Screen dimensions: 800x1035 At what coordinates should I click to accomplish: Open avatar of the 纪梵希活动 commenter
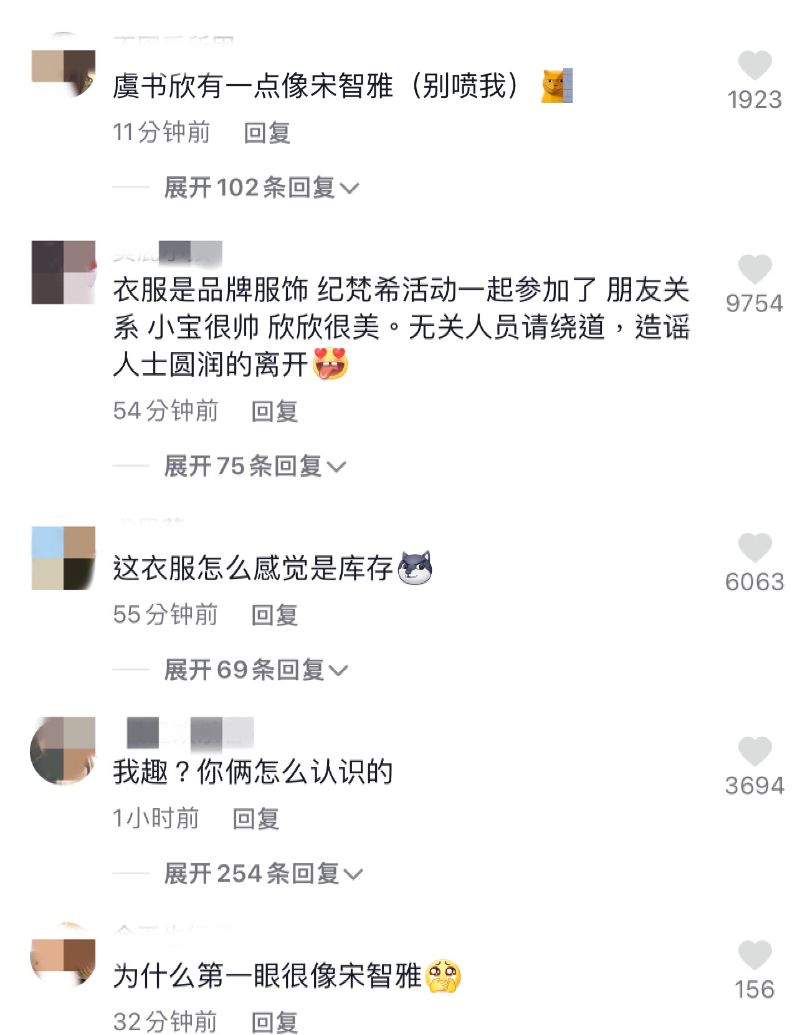[x=63, y=272]
